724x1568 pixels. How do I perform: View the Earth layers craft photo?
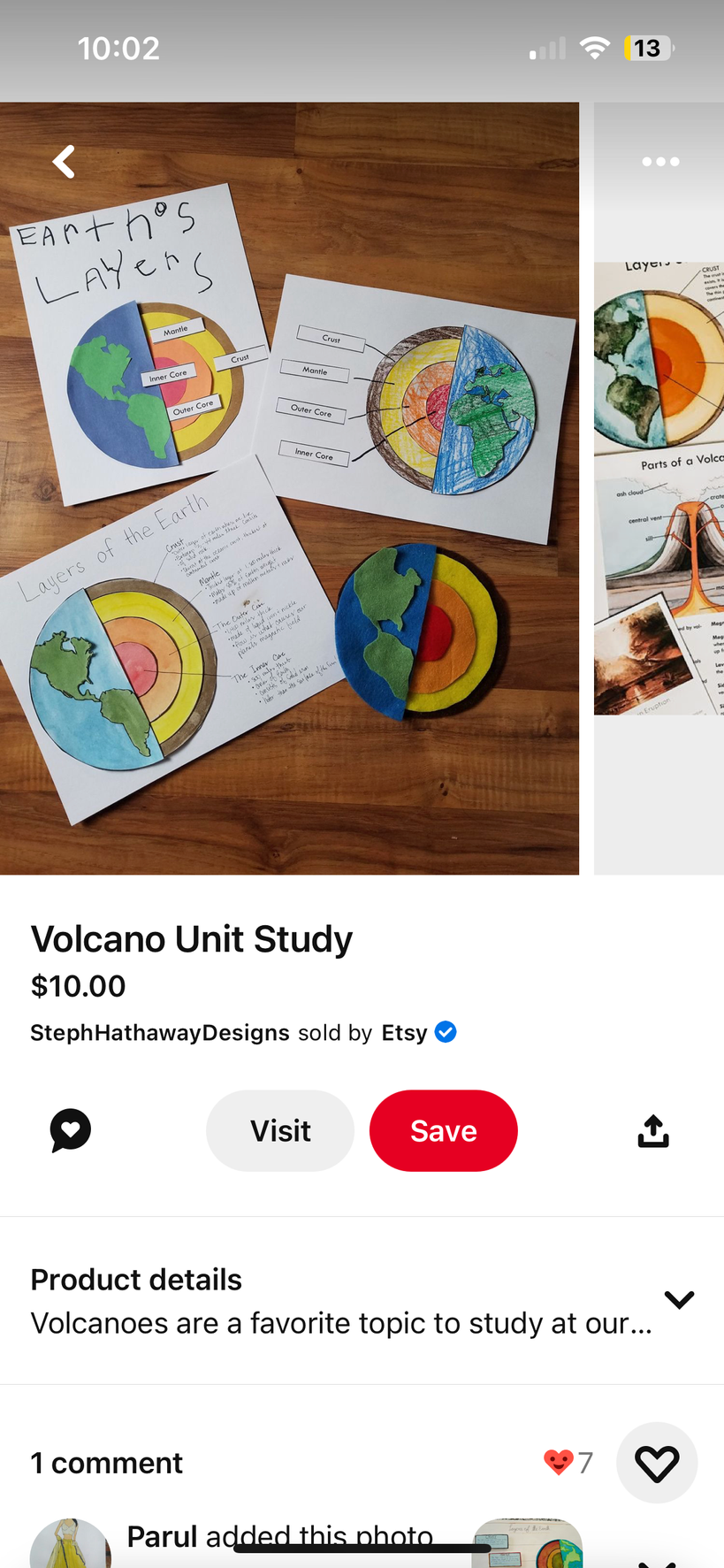(x=289, y=488)
